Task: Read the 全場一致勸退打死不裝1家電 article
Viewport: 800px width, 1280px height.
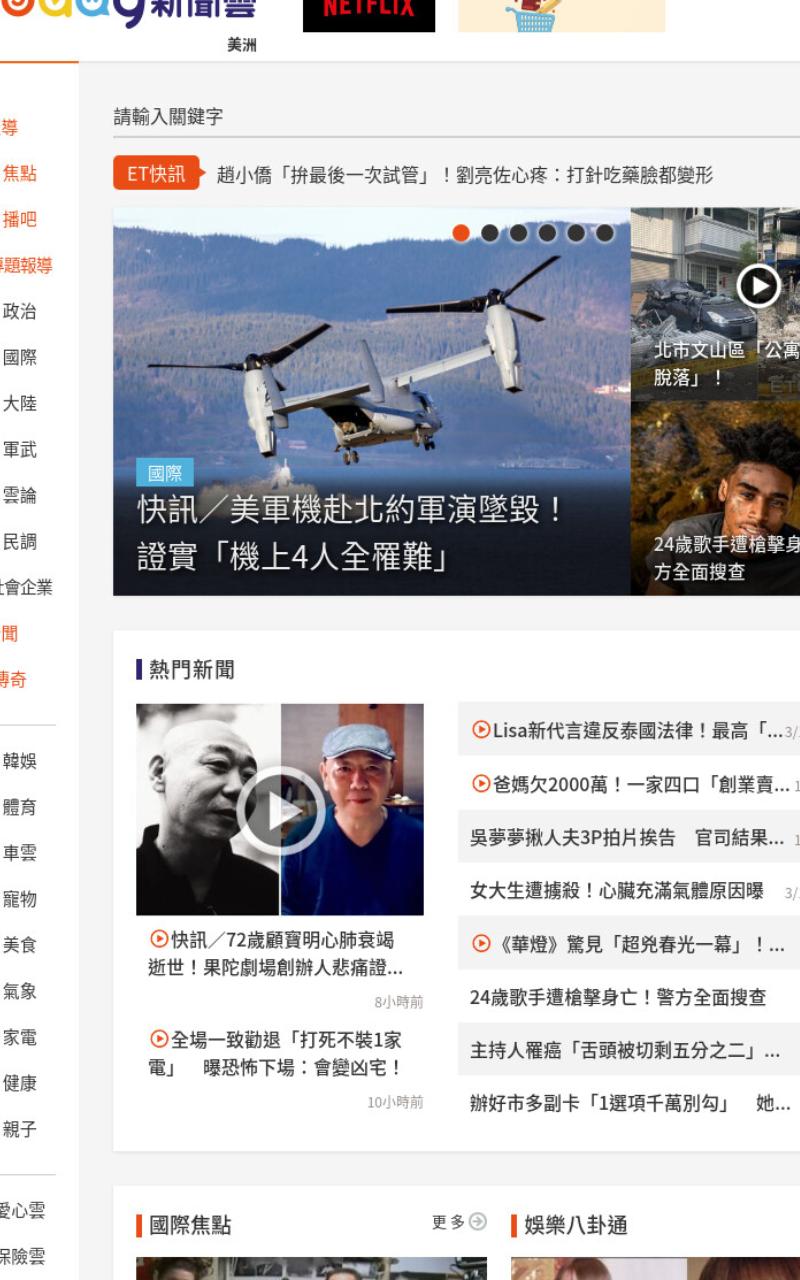Action: (276, 1054)
